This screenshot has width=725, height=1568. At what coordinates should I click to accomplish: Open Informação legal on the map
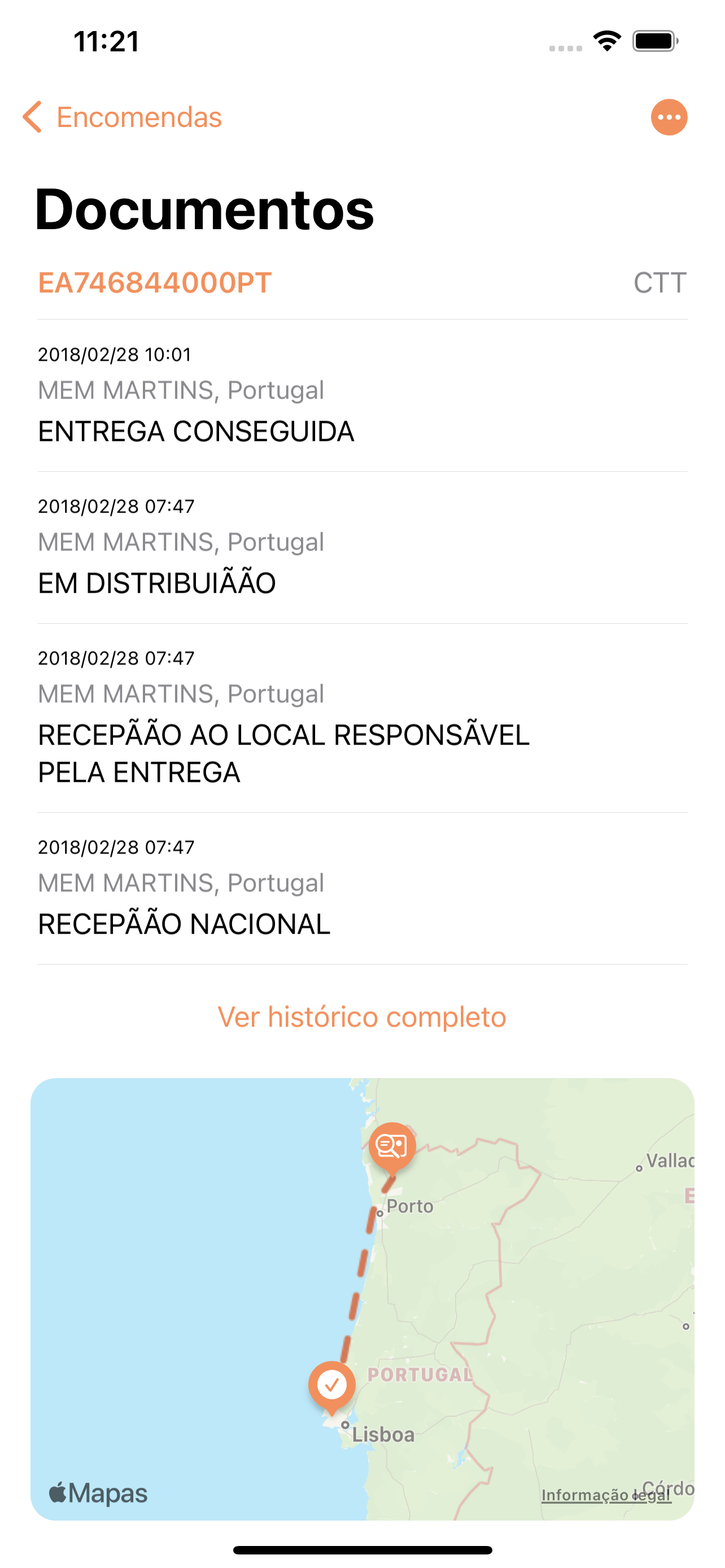click(606, 1495)
